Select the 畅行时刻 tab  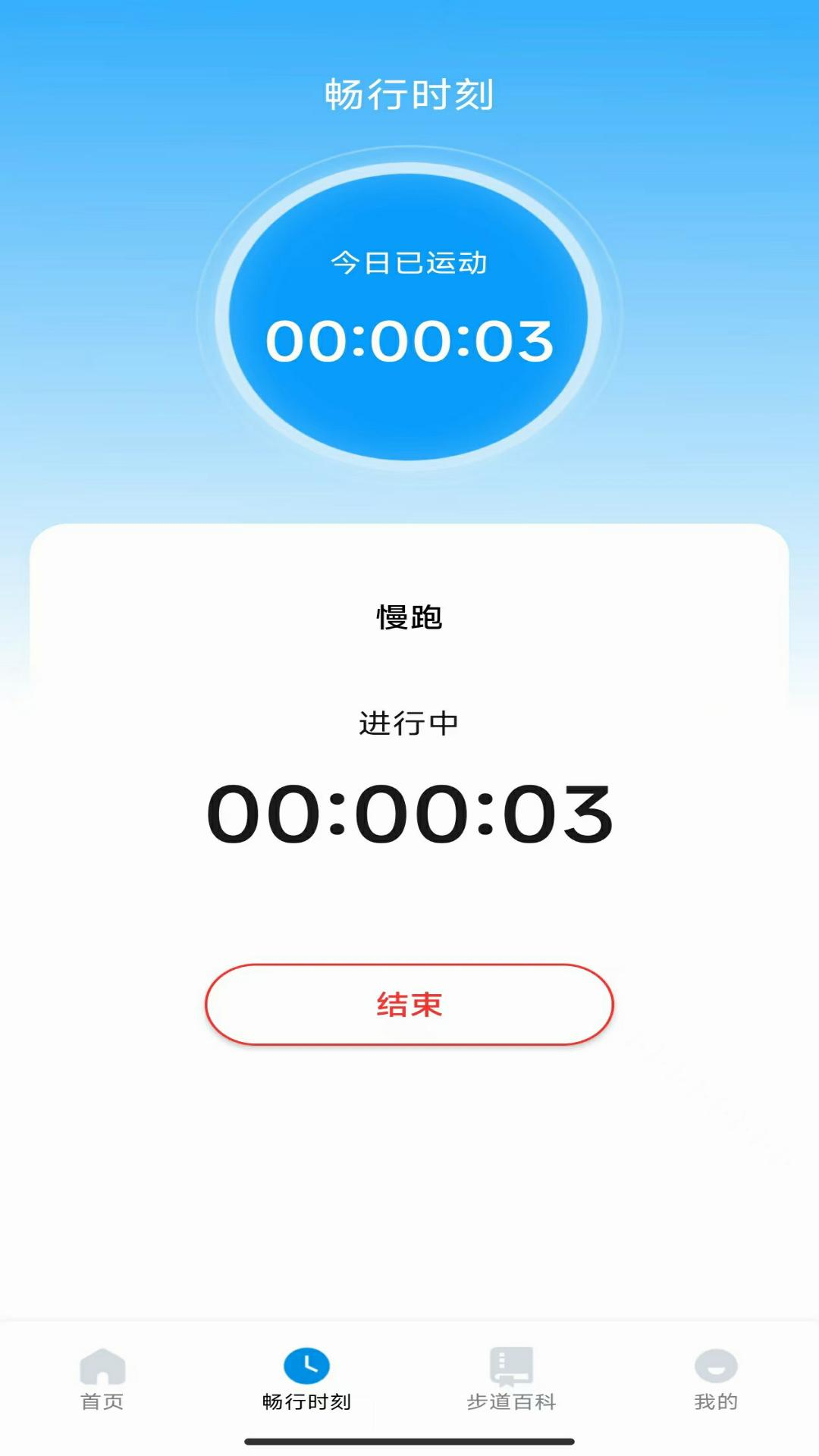pos(307,1379)
